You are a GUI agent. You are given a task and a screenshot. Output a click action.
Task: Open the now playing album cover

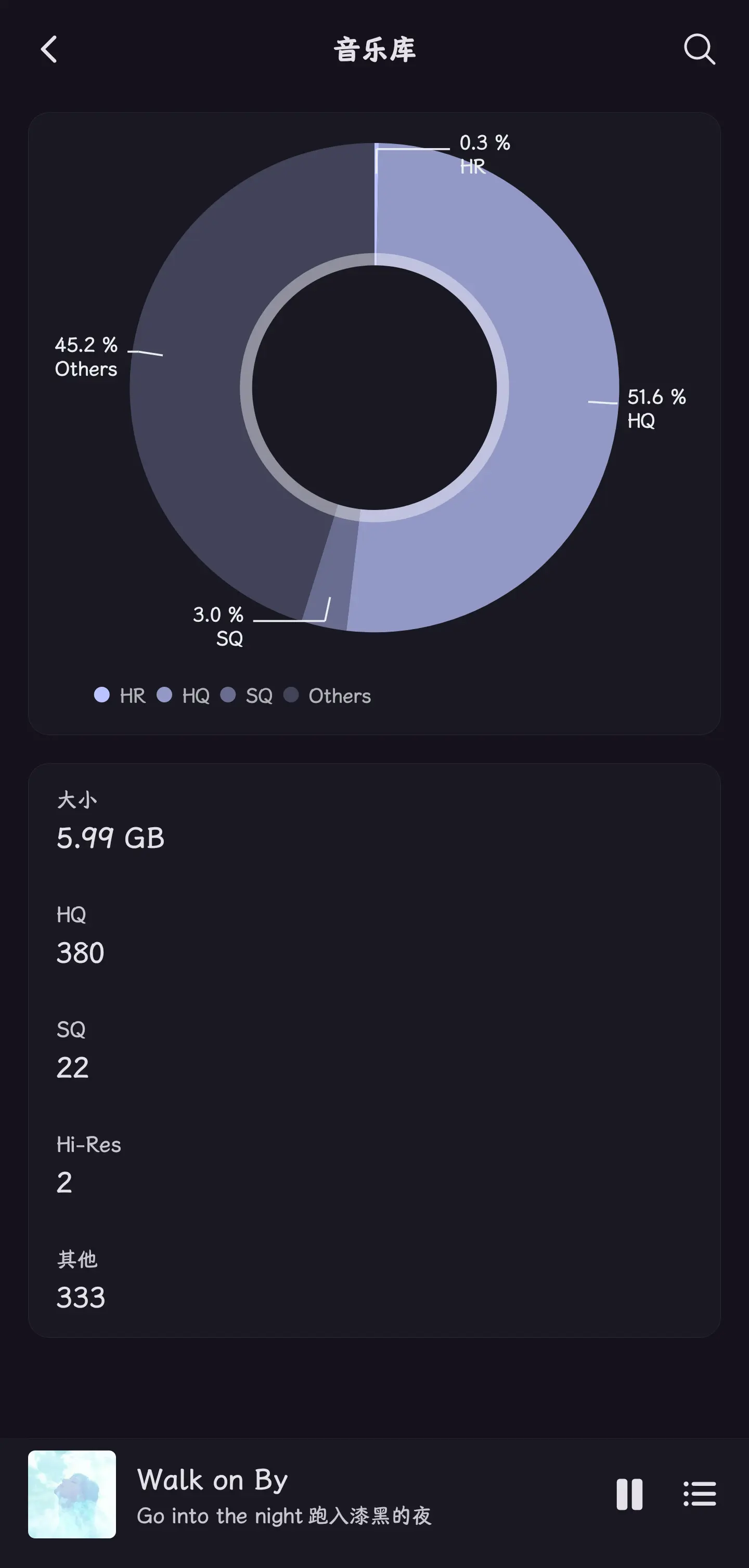pyautogui.click(x=72, y=1494)
